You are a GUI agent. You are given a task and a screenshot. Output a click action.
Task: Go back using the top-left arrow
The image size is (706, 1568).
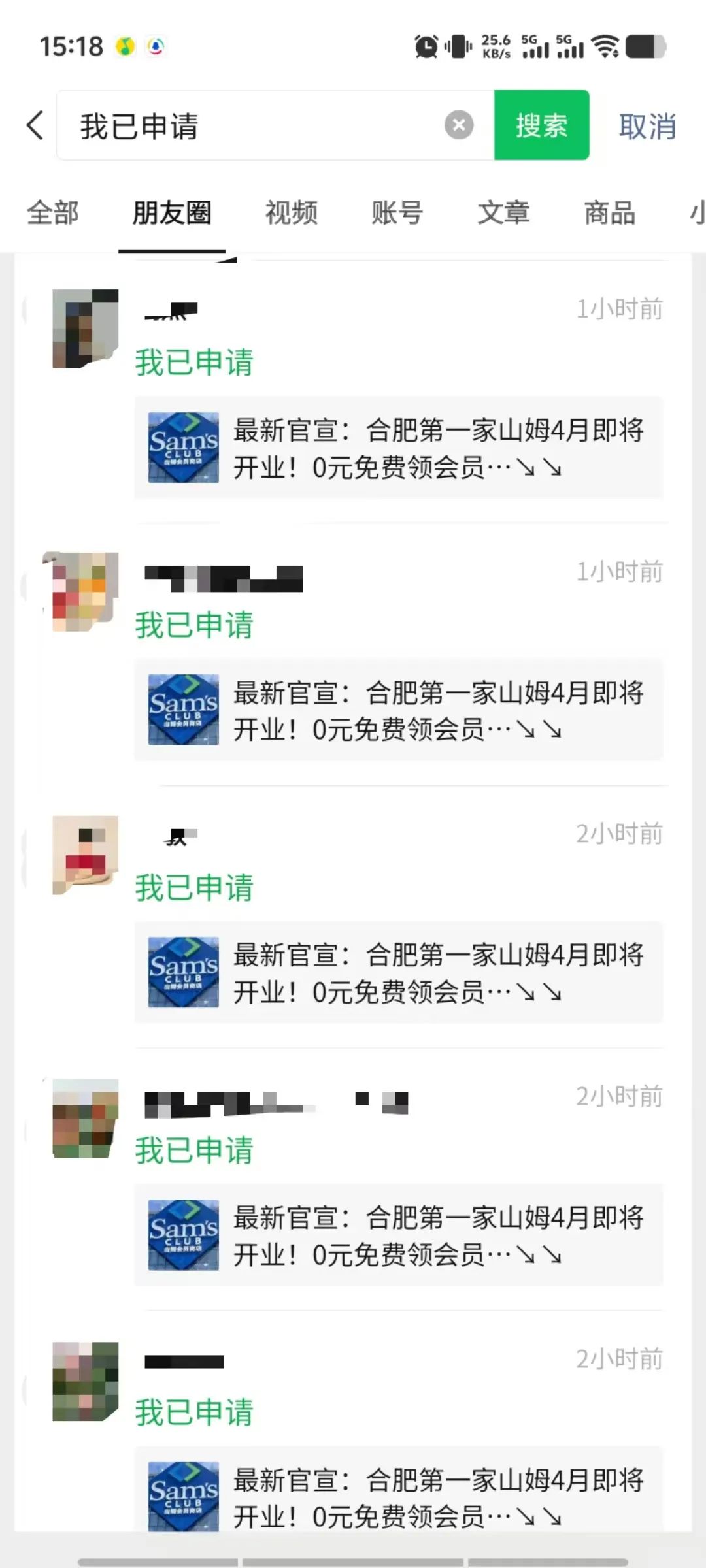click(x=35, y=125)
